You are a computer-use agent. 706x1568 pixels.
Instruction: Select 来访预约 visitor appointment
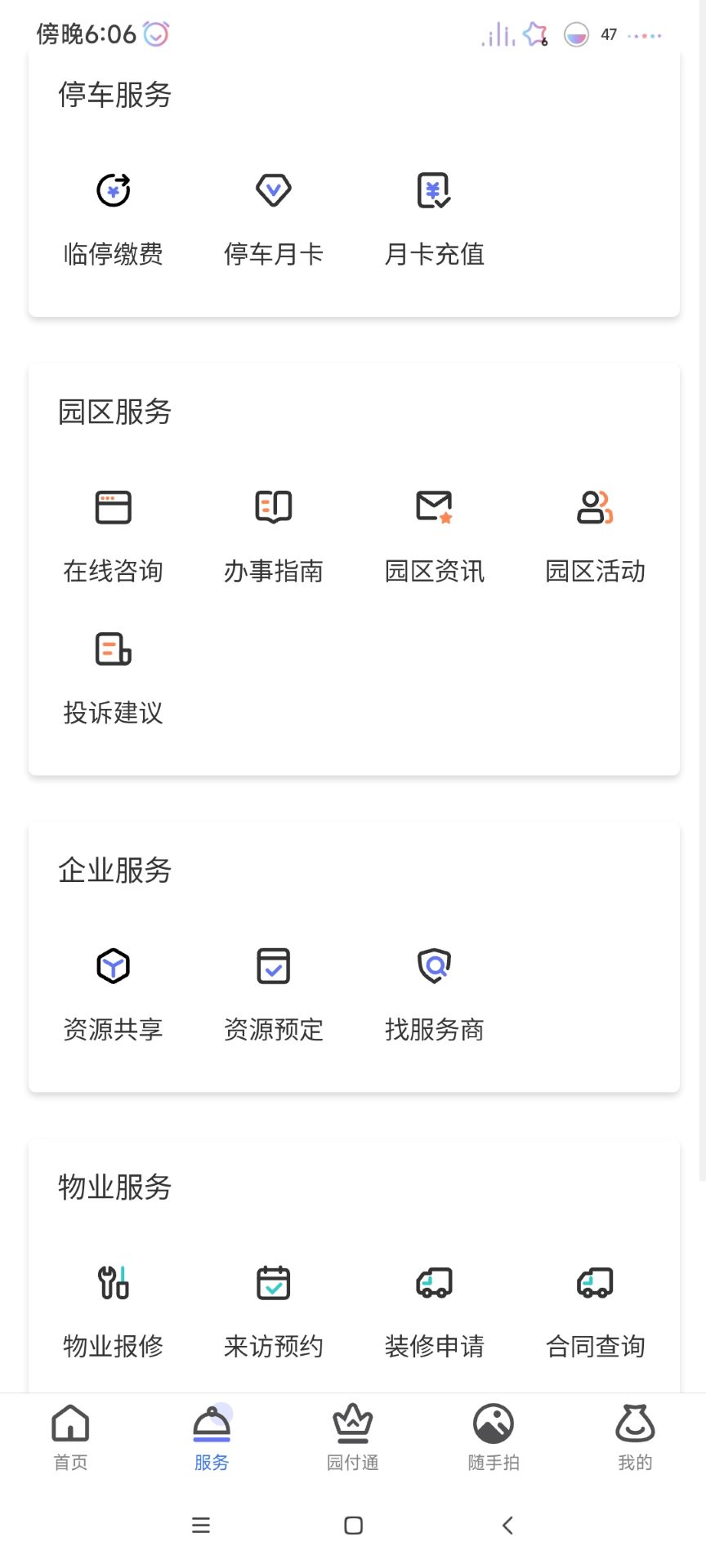tap(273, 1307)
